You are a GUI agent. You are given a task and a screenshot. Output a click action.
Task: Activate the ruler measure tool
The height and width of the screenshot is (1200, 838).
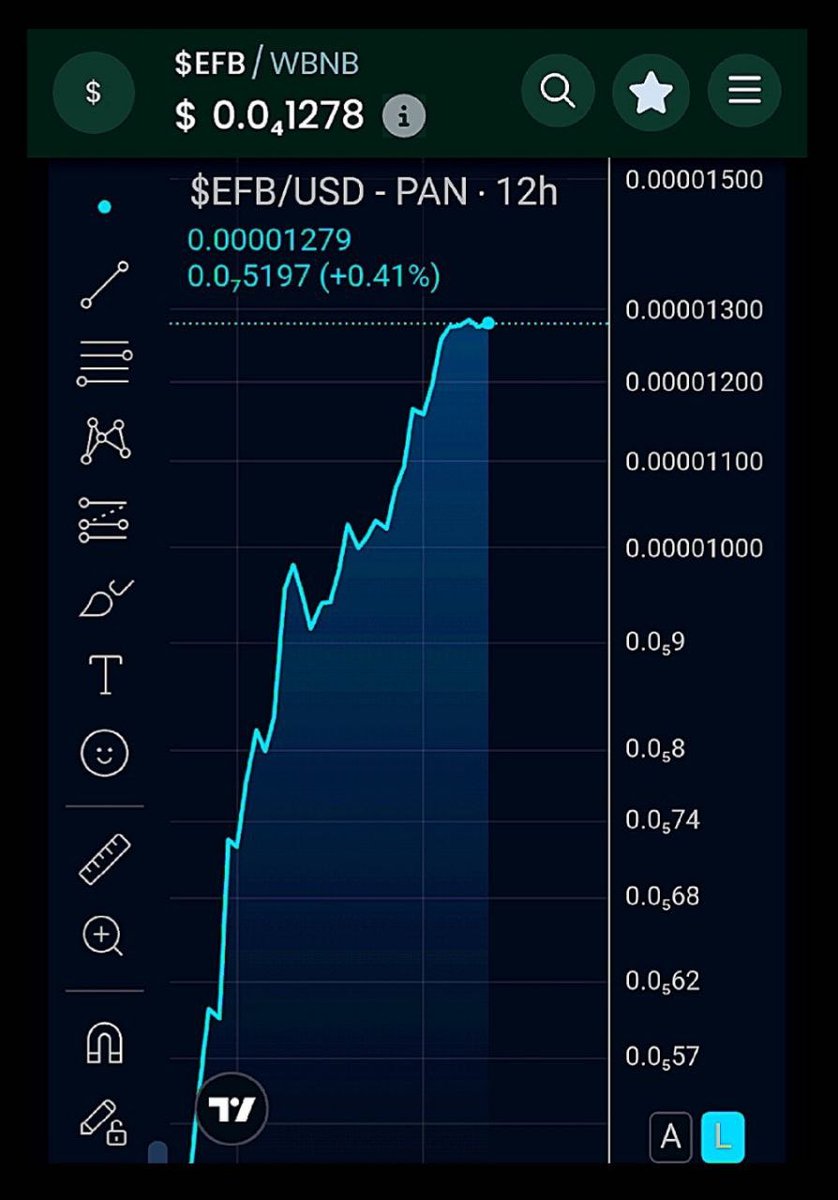(104, 858)
